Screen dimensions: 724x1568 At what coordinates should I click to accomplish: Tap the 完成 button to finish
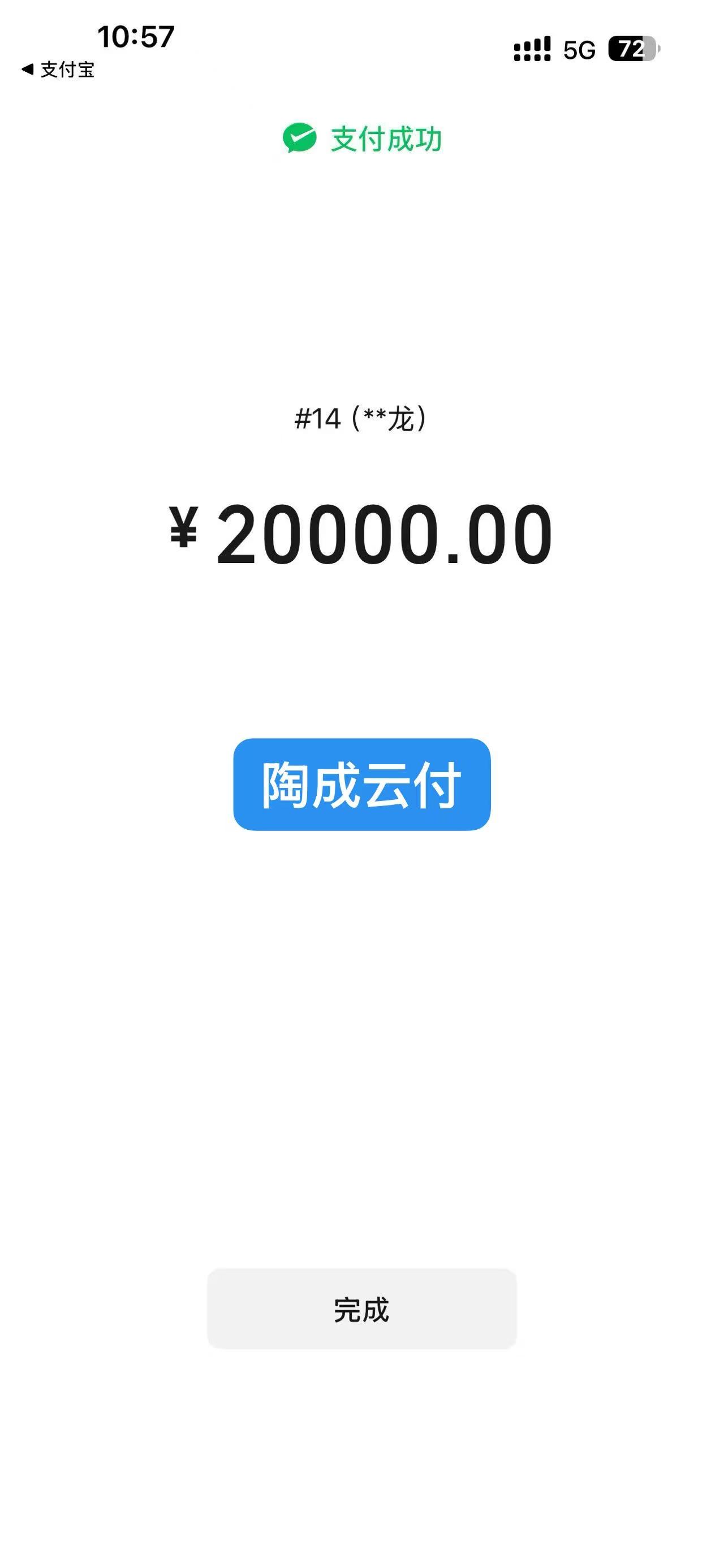pos(361,1309)
